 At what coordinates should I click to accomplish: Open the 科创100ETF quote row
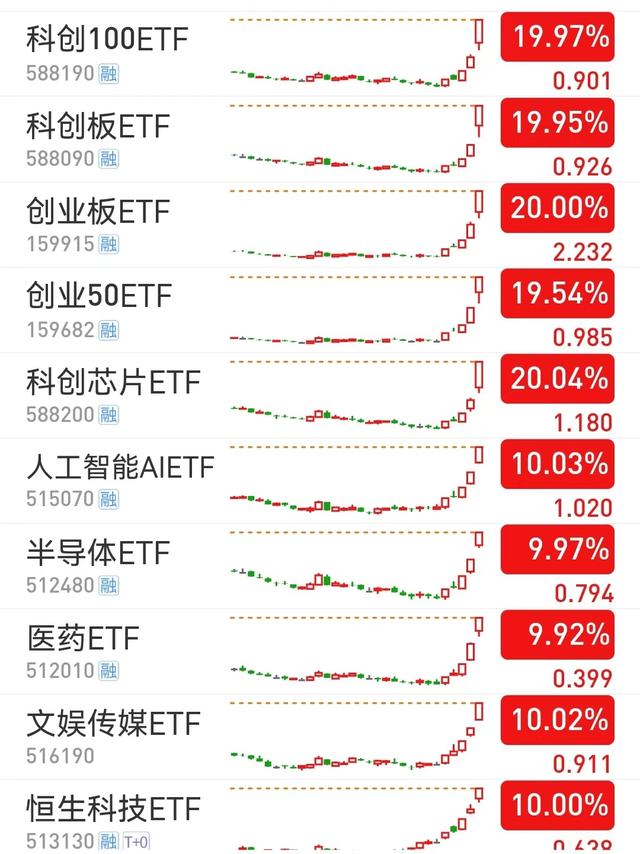[x=107, y=40]
